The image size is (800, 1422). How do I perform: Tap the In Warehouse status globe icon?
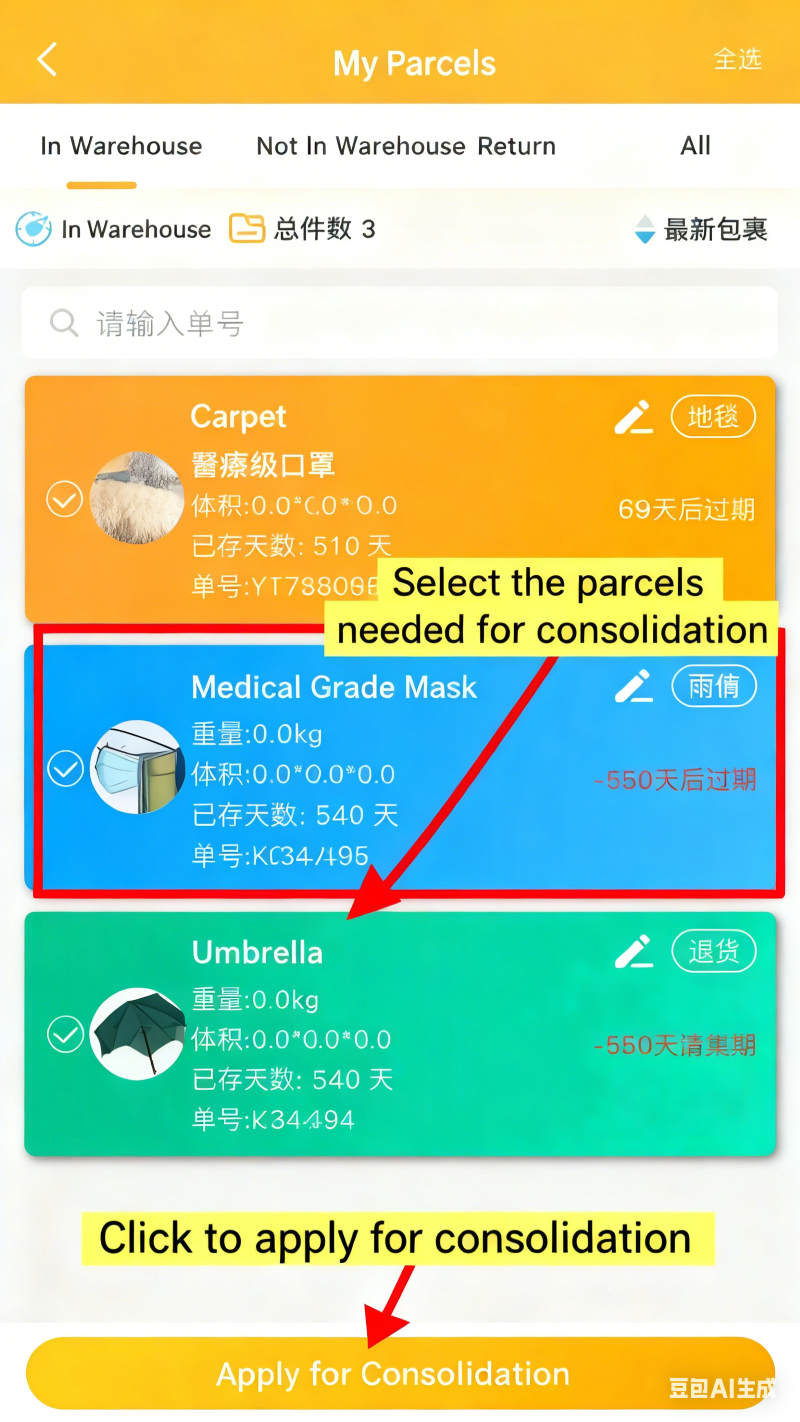pos(30,229)
